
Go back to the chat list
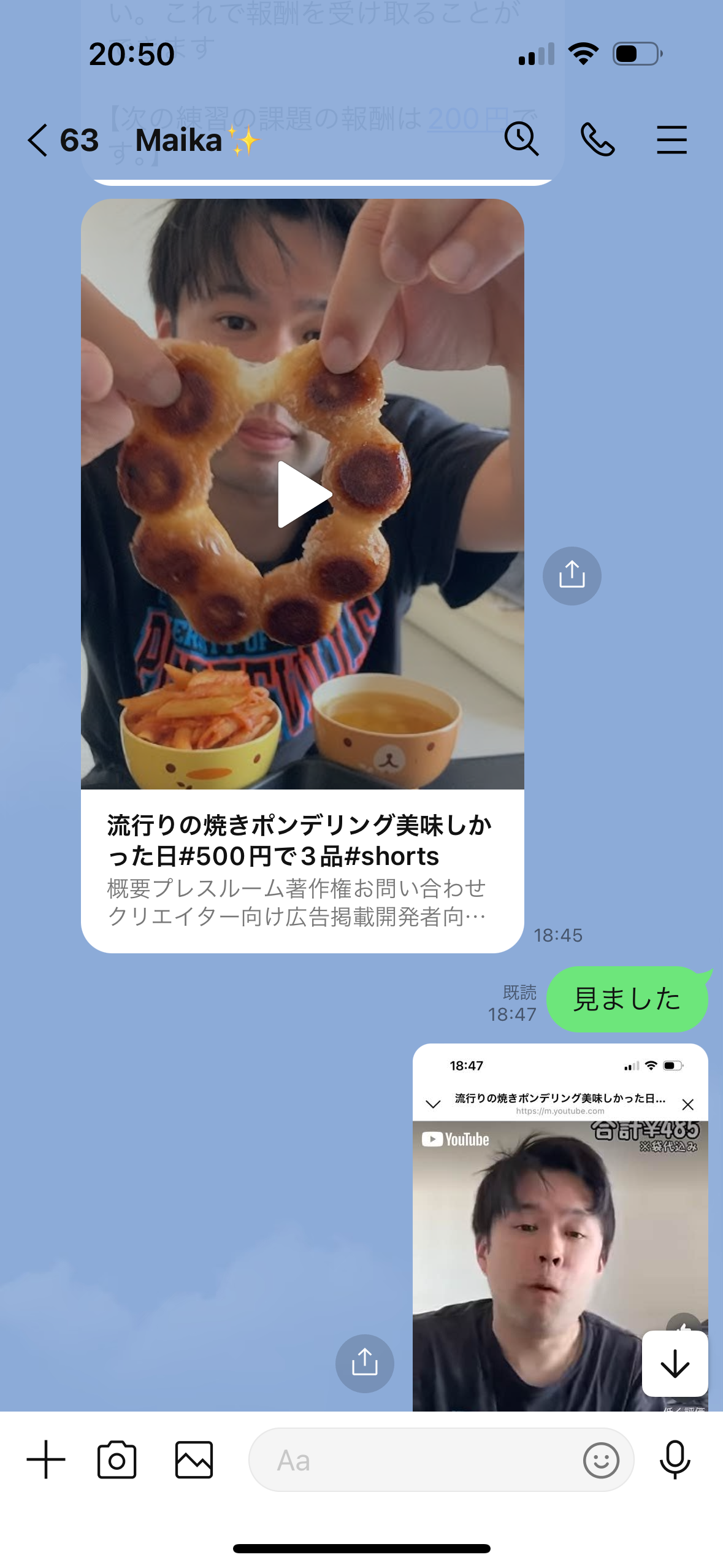38,140
